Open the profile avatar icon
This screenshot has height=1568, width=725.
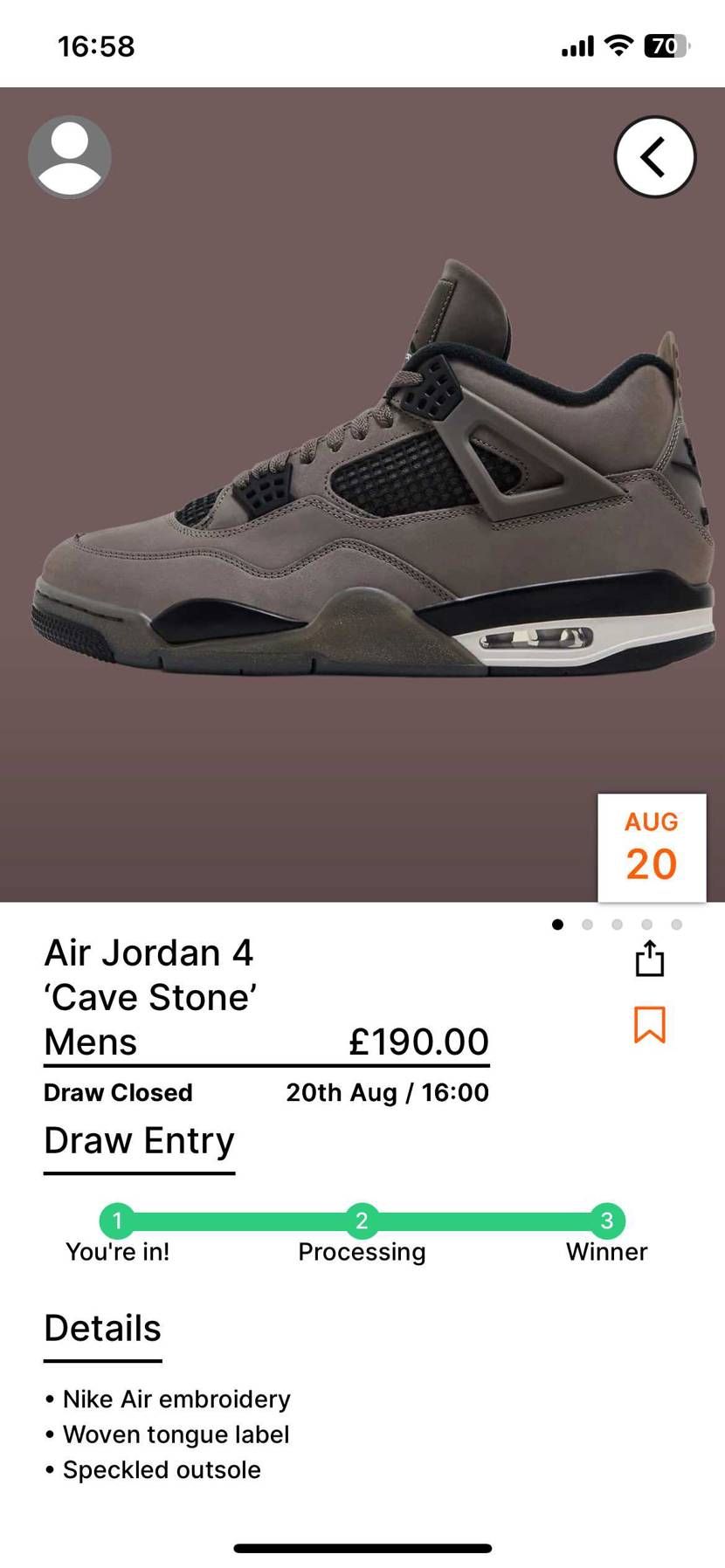click(x=70, y=157)
